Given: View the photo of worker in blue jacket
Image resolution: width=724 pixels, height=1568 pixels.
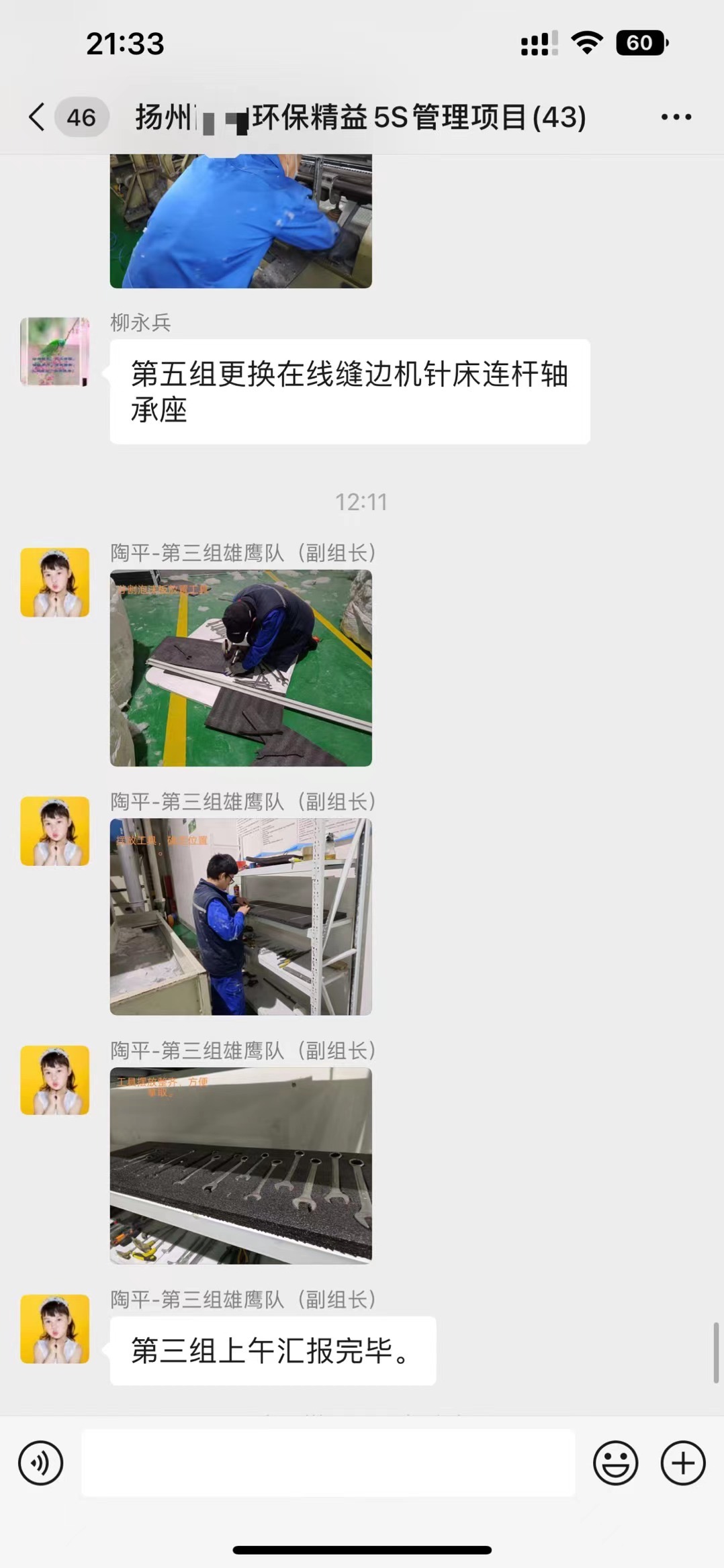Looking at the screenshot, I should pyautogui.click(x=241, y=222).
